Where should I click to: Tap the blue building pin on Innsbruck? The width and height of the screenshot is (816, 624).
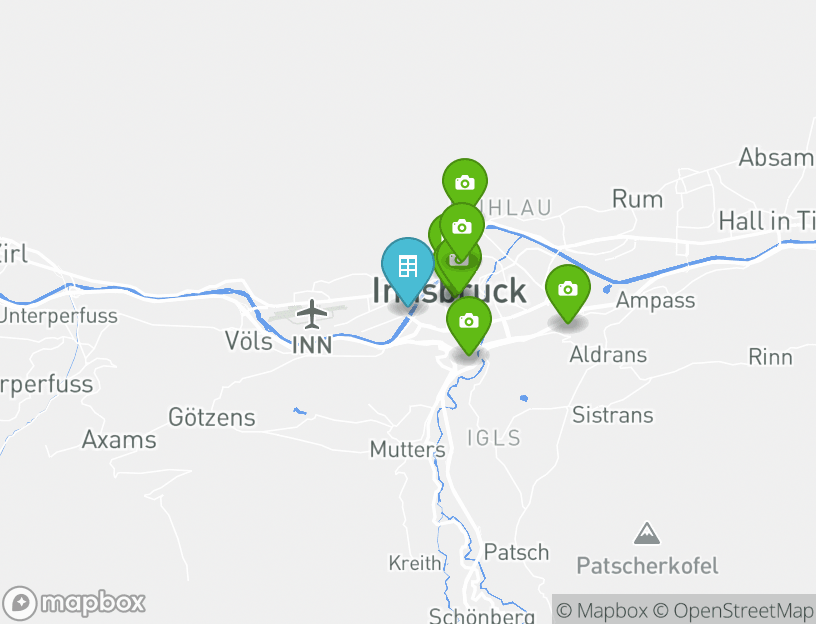coord(408,266)
